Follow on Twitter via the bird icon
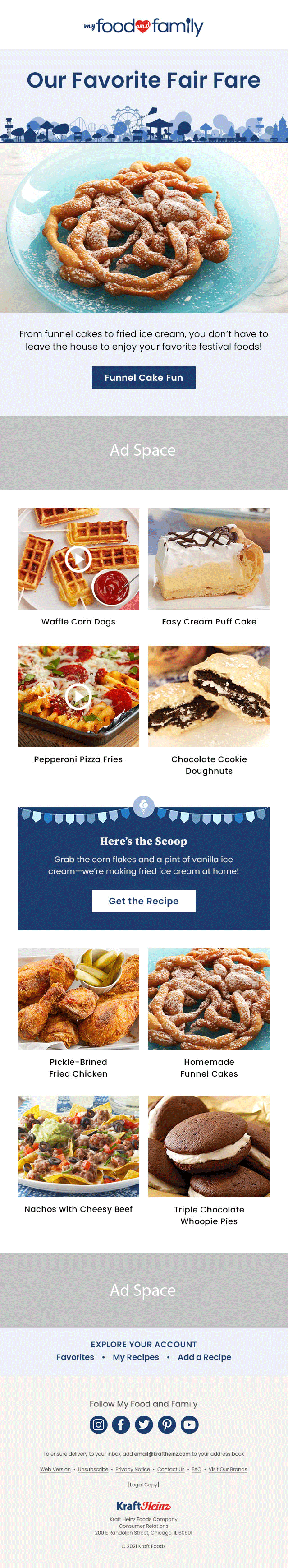This screenshot has height=1568, width=288. [x=144, y=1425]
